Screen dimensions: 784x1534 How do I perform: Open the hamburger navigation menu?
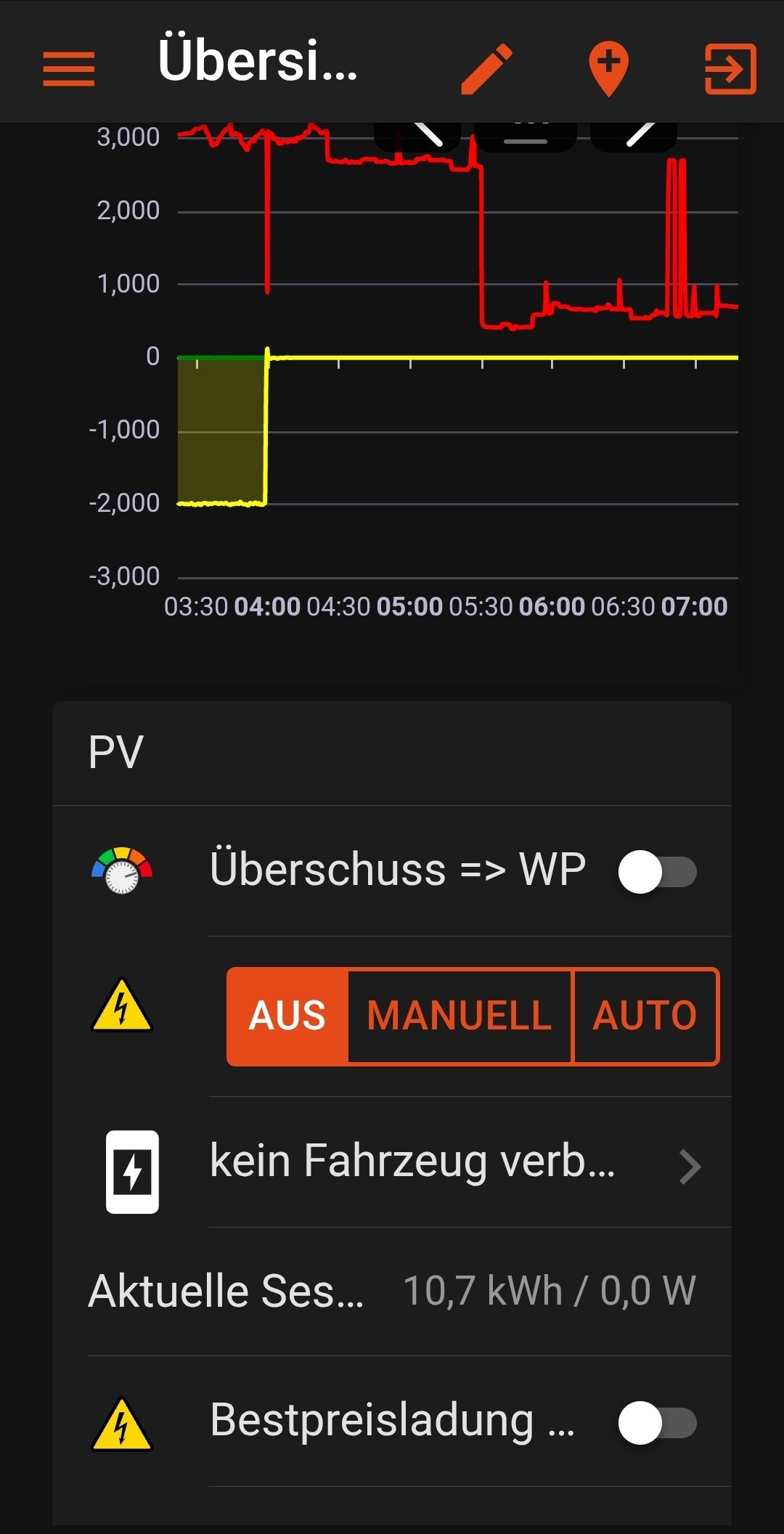pyautogui.click(x=69, y=69)
